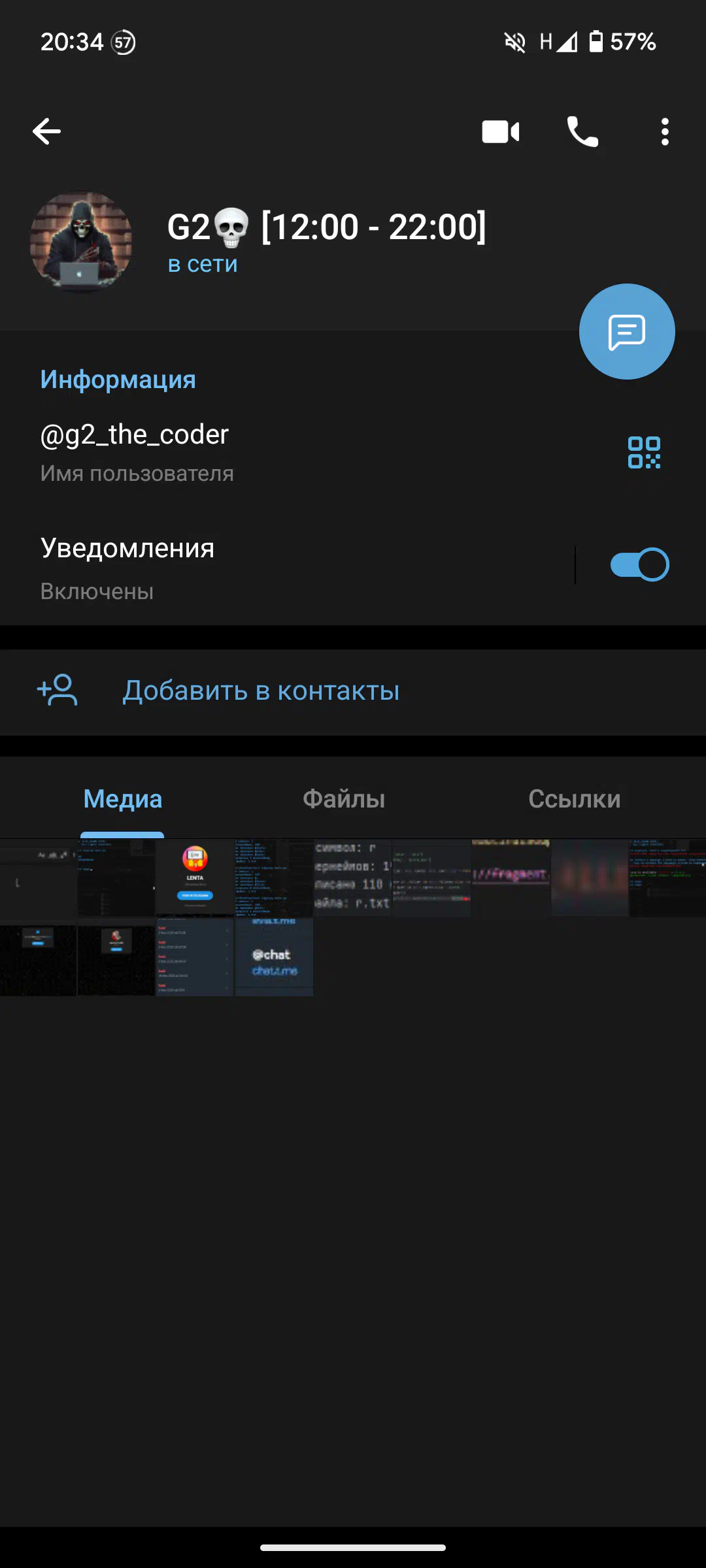The height and width of the screenshot is (1568, 706).
Task: Select the Медиа tab
Action: pos(123,799)
